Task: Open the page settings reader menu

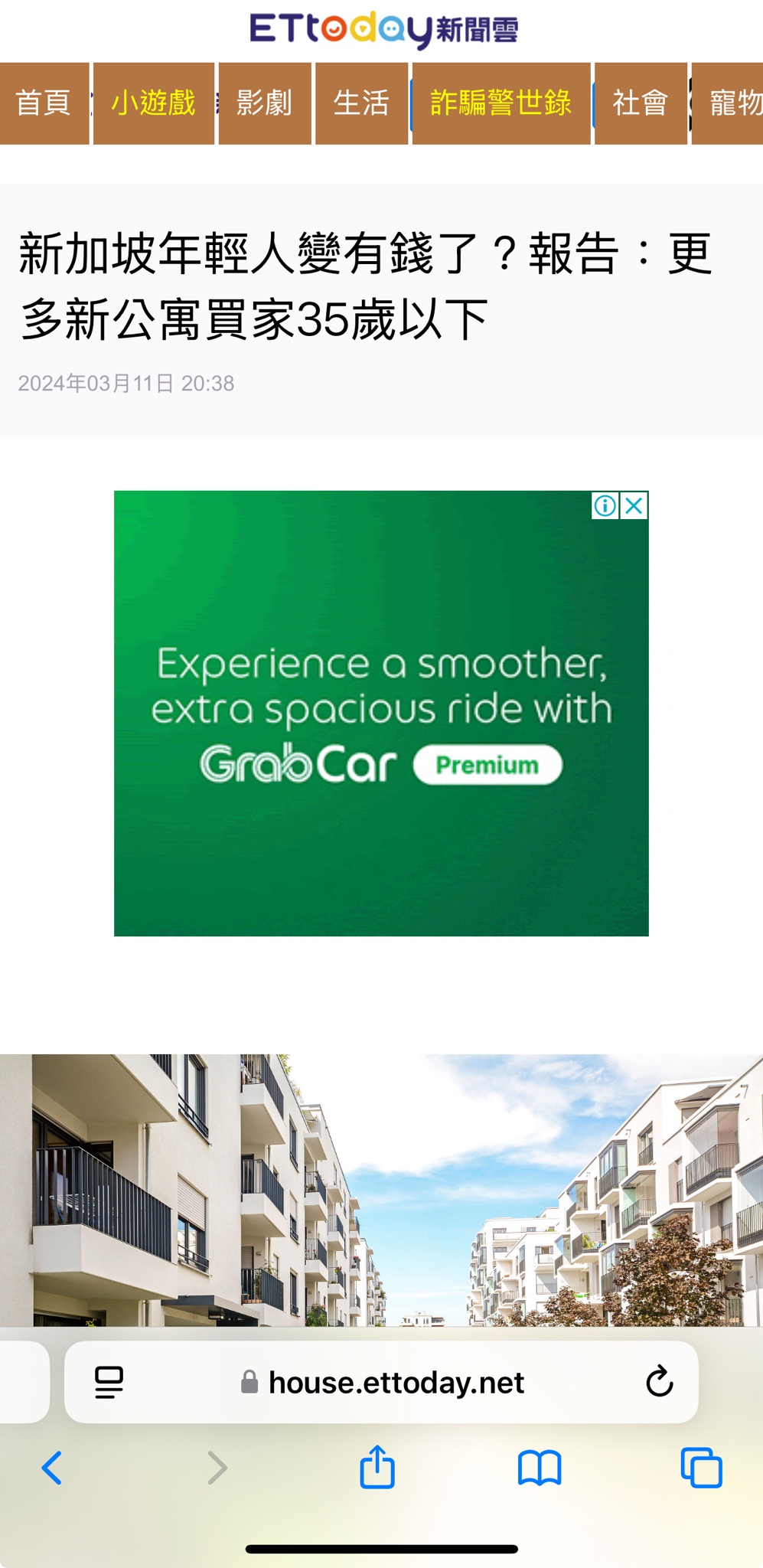Action: [x=109, y=1382]
